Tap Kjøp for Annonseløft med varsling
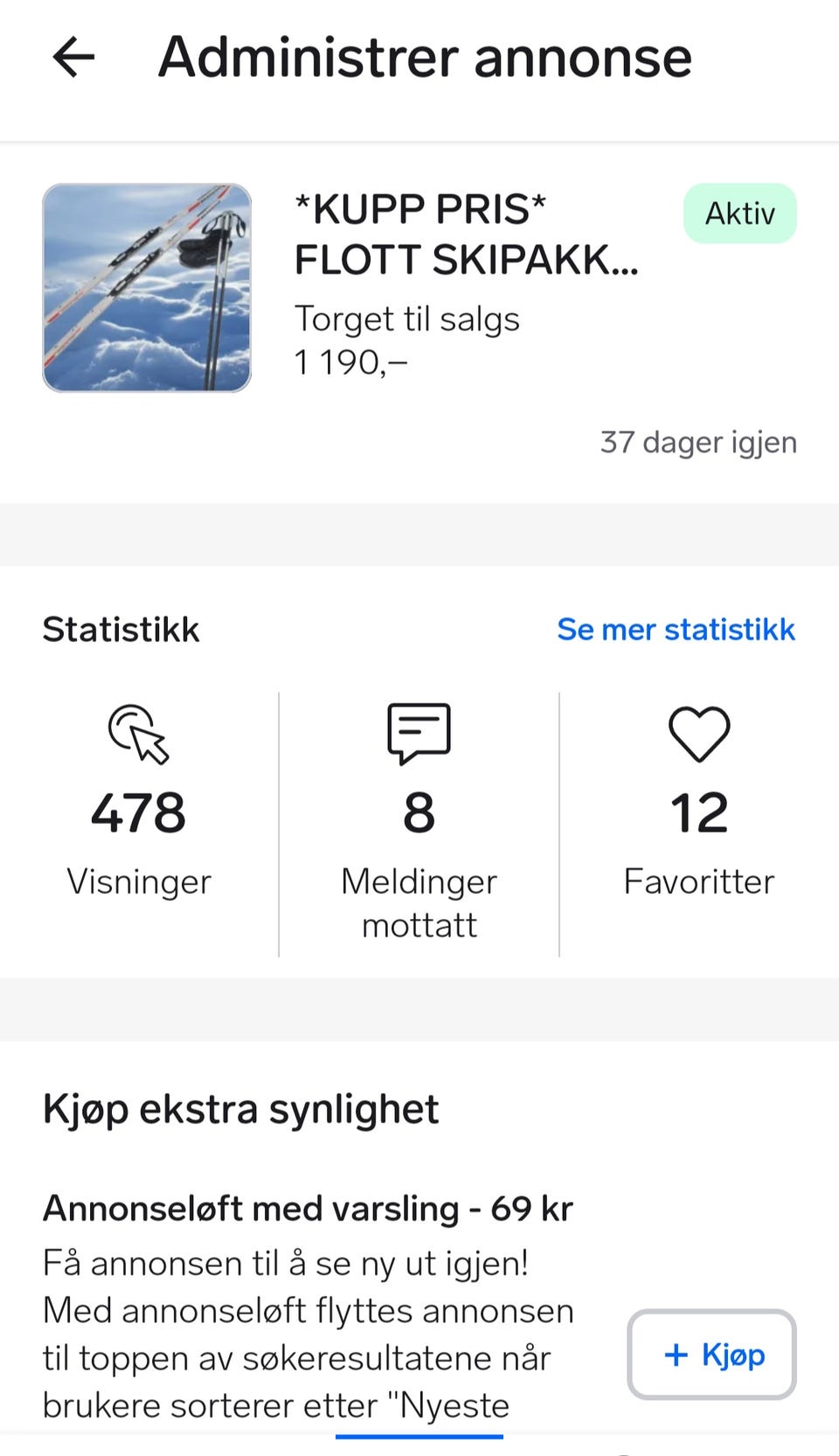Screen dimensions: 839x1456 tap(711, 1355)
